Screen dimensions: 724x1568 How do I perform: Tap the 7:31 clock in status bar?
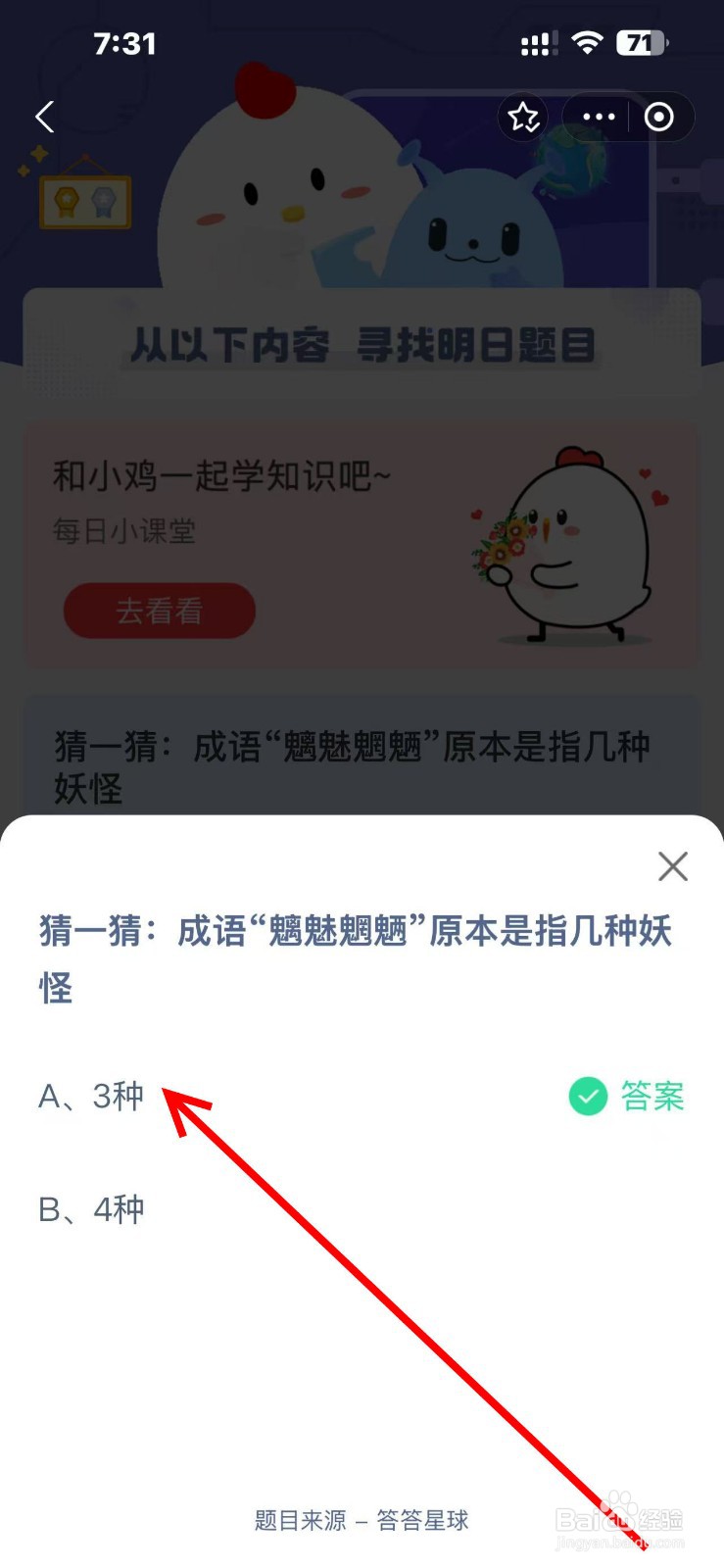tap(125, 43)
